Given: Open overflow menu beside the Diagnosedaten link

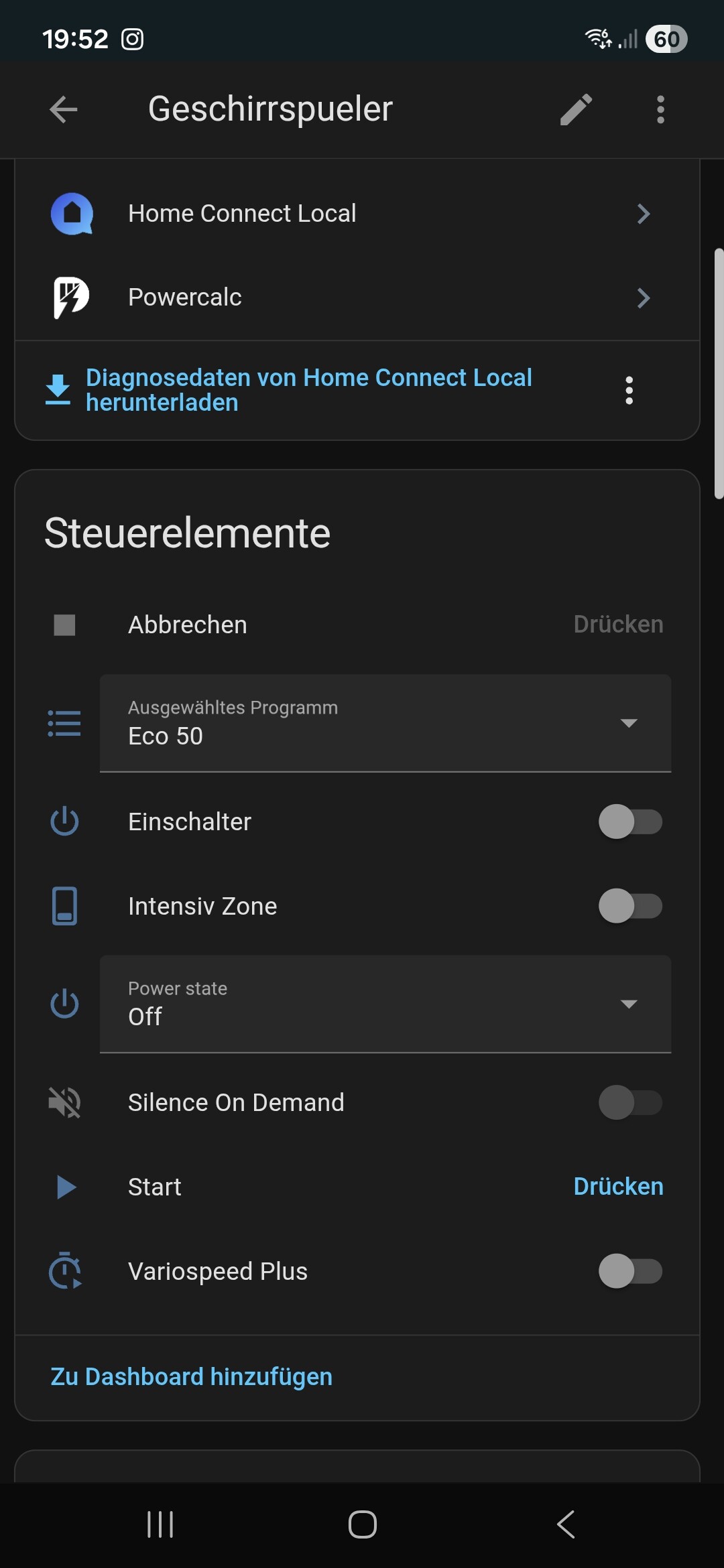Looking at the screenshot, I should [629, 390].
